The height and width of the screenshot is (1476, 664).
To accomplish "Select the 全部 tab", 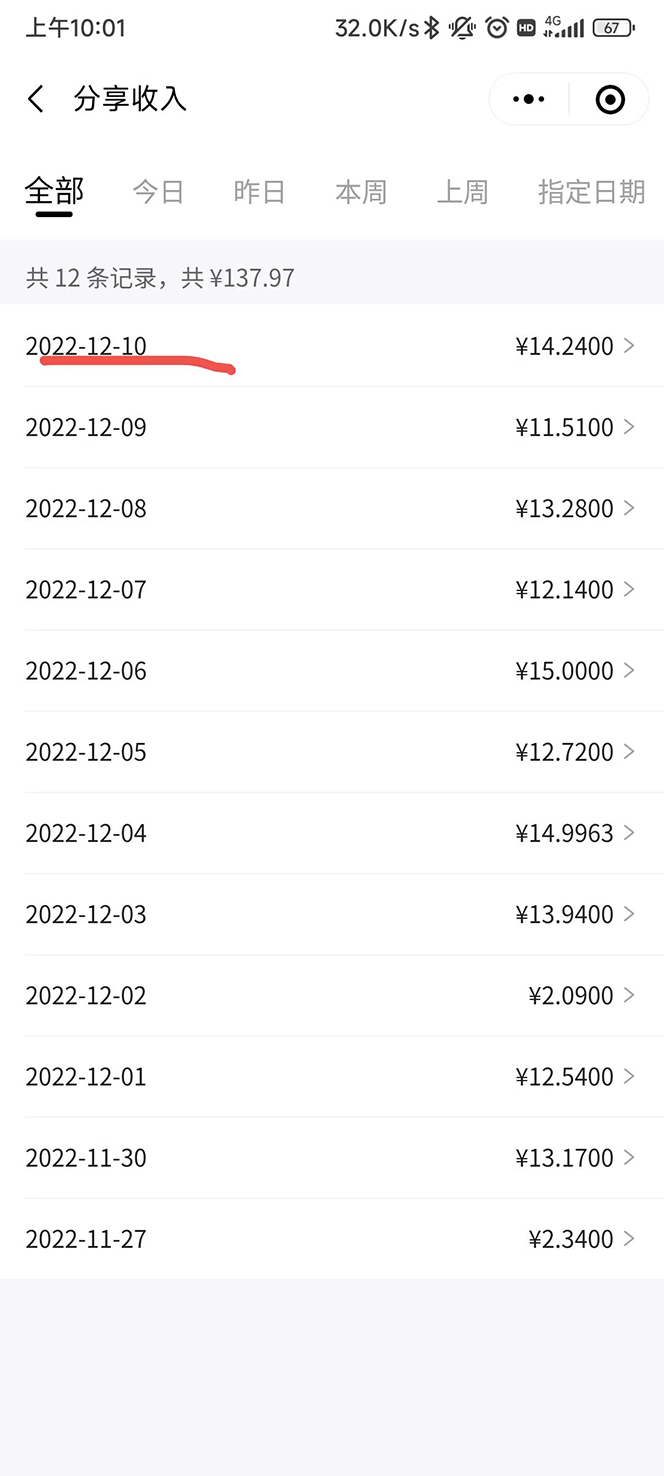I will (54, 191).
